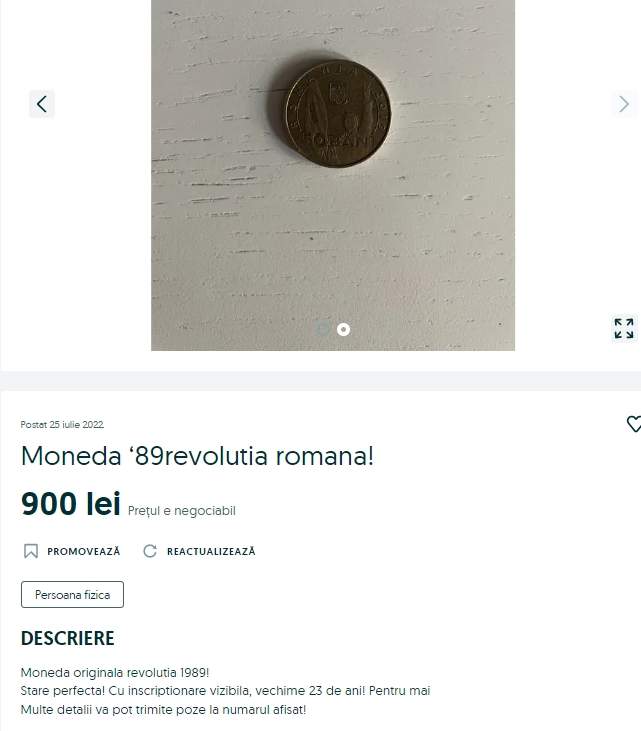The image size is (641, 731).
Task: Save this listing with the heart icon
Action: coord(633,424)
